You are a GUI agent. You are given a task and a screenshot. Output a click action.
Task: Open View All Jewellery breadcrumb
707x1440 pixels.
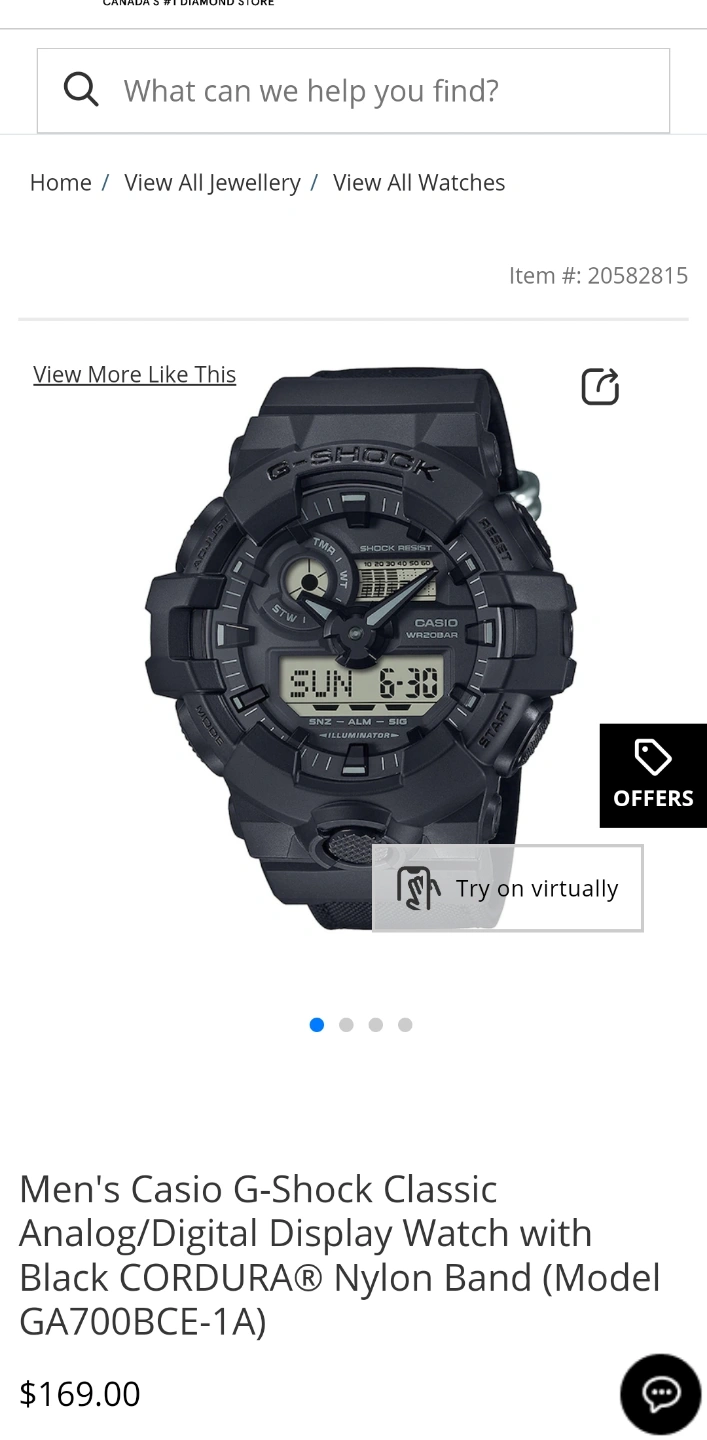(x=212, y=182)
